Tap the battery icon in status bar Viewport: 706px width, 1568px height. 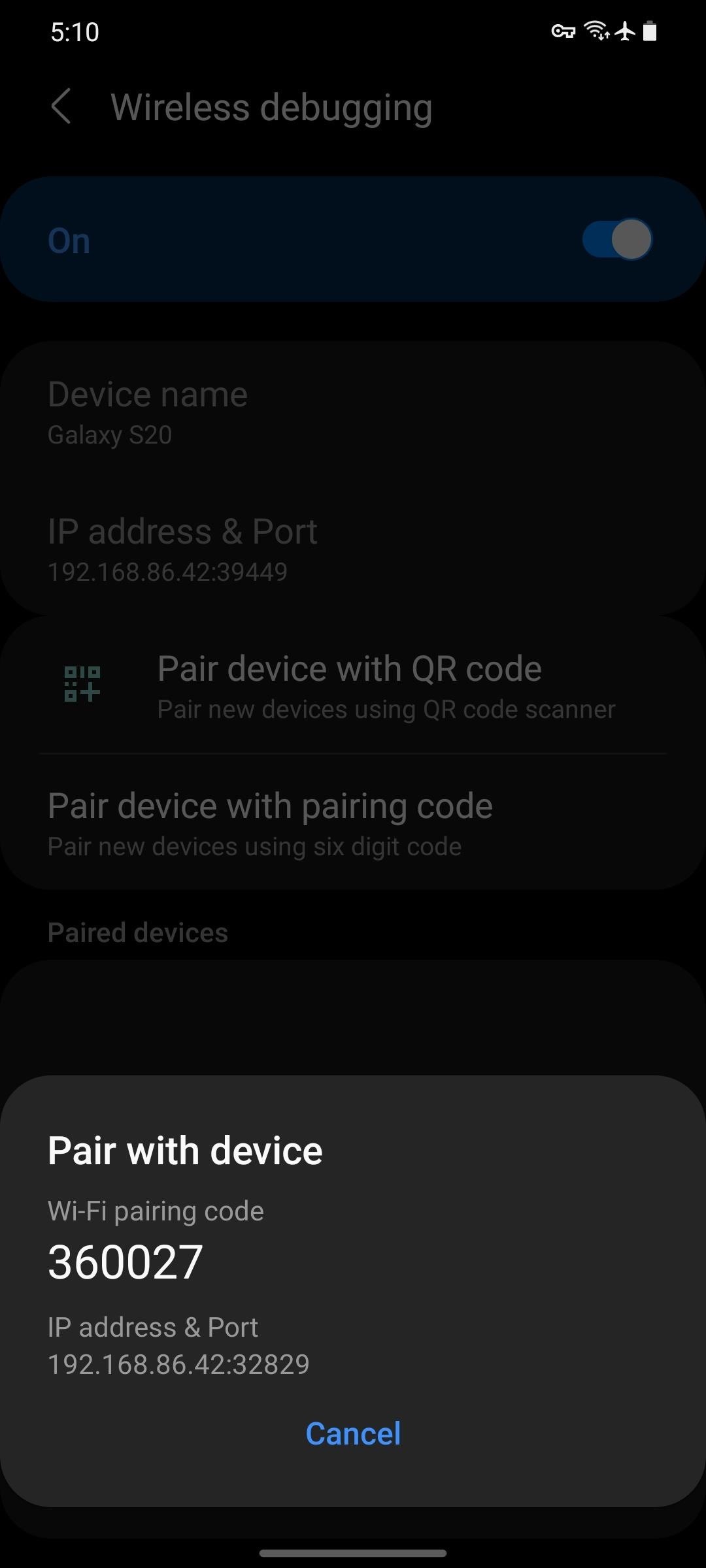click(650, 31)
